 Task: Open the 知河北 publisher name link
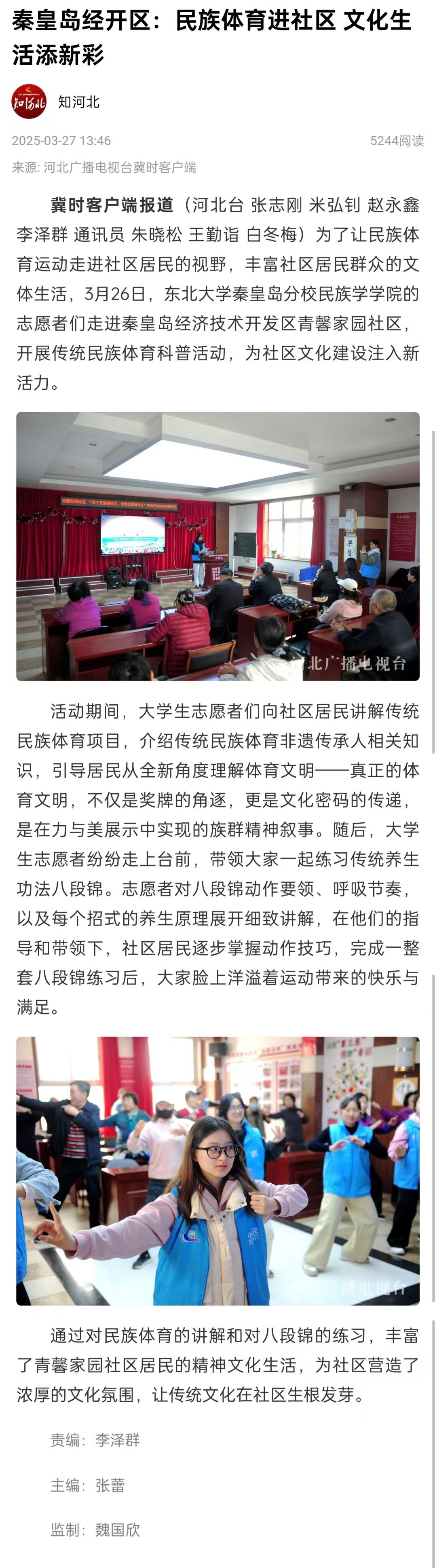click(x=78, y=102)
